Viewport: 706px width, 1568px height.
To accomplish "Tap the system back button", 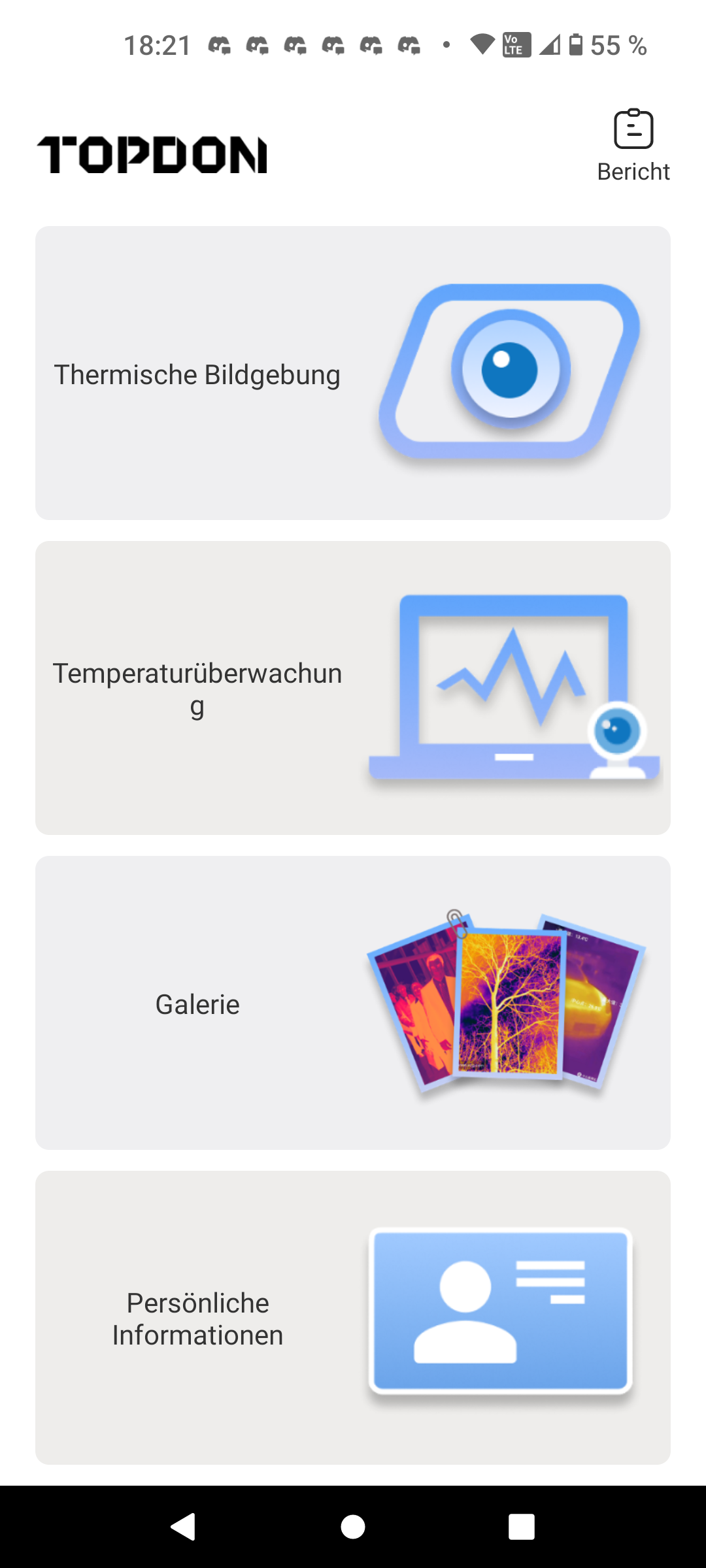I will (184, 1527).
